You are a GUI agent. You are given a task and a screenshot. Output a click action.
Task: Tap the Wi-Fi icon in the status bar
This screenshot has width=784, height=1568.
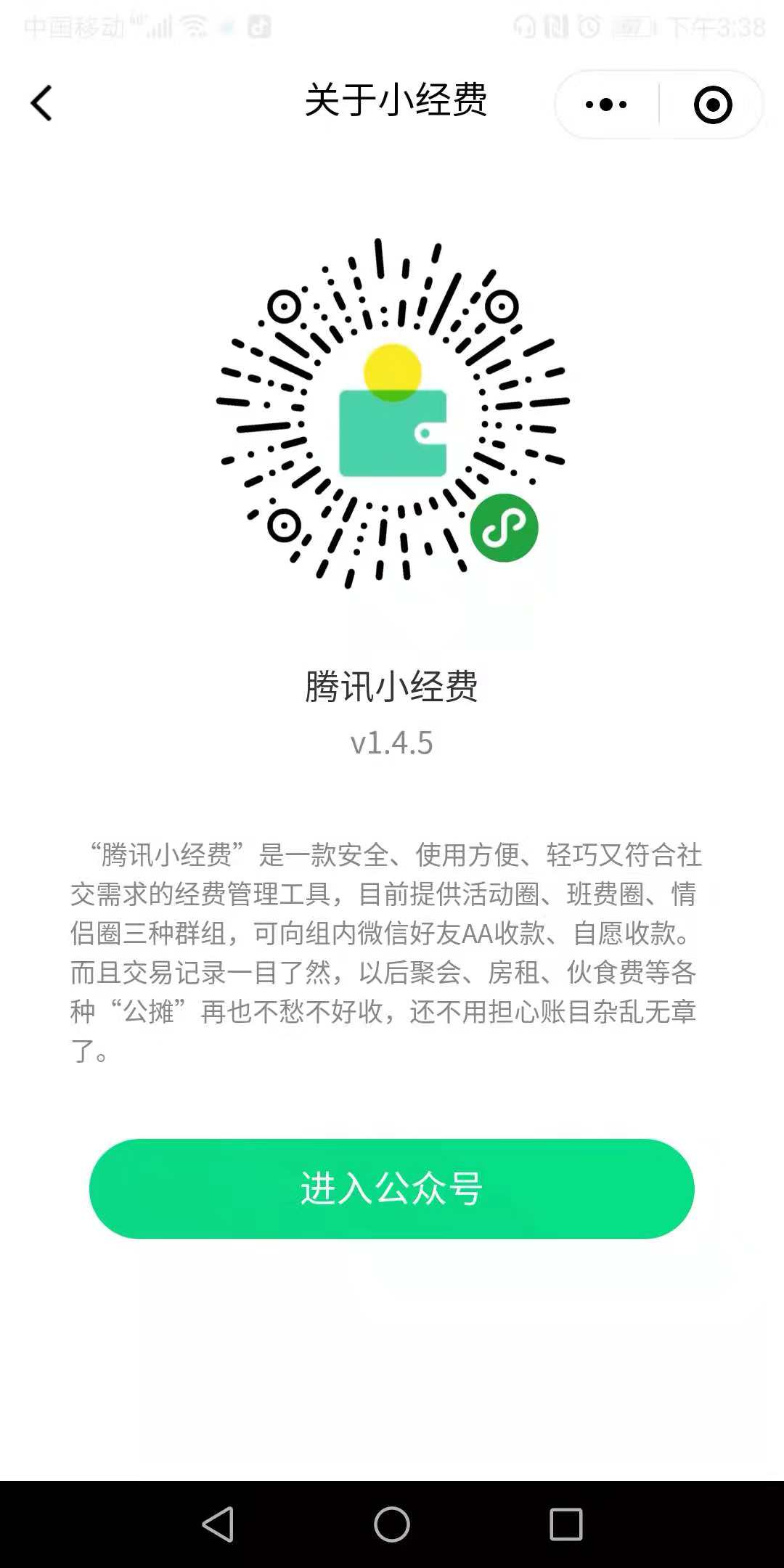click(193, 26)
